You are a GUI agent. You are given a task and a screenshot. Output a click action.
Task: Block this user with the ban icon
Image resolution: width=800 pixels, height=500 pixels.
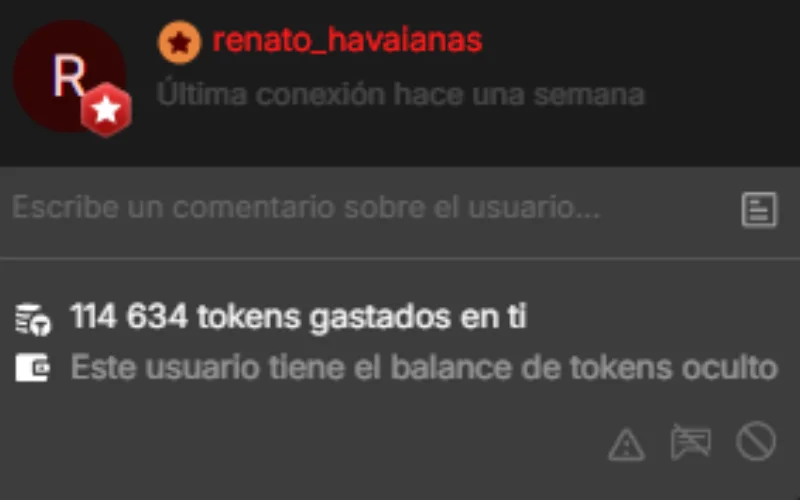[756, 441]
